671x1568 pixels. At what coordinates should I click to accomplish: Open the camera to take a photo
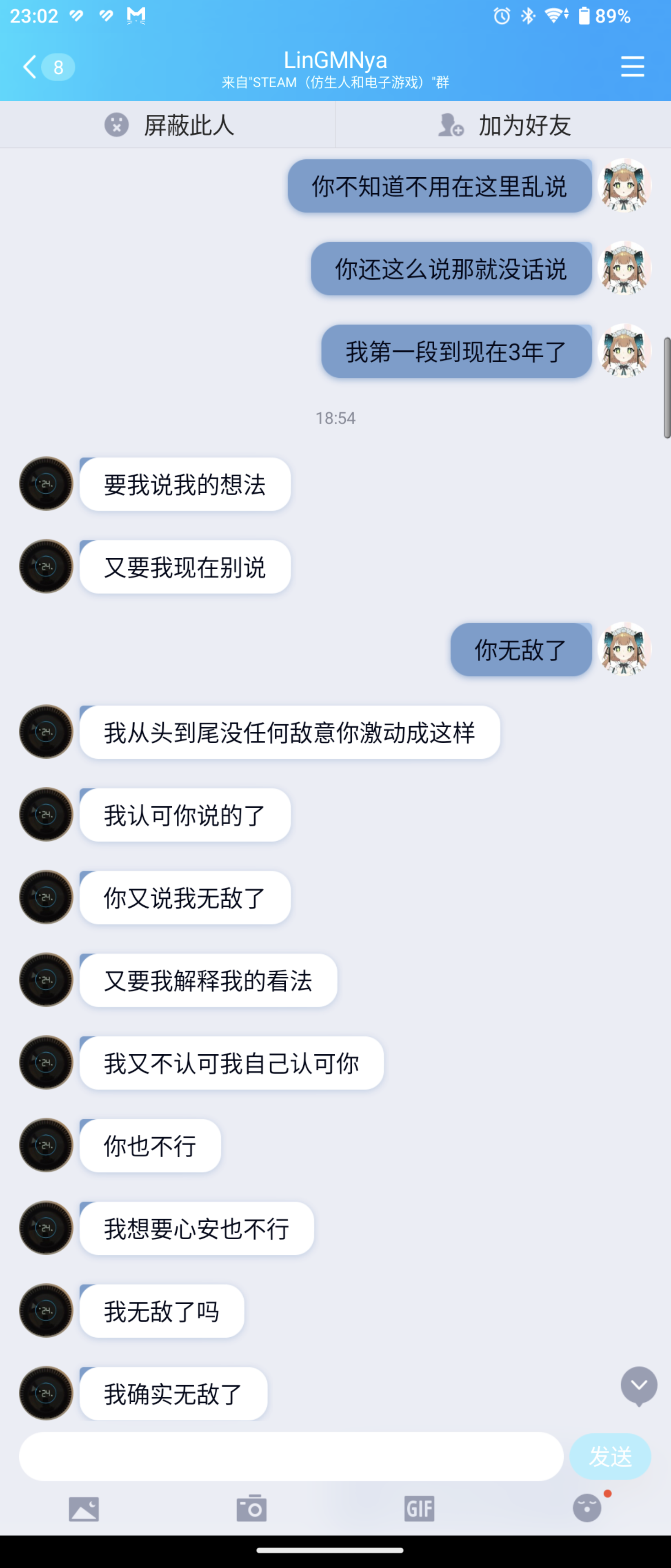(x=251, y=1509)
